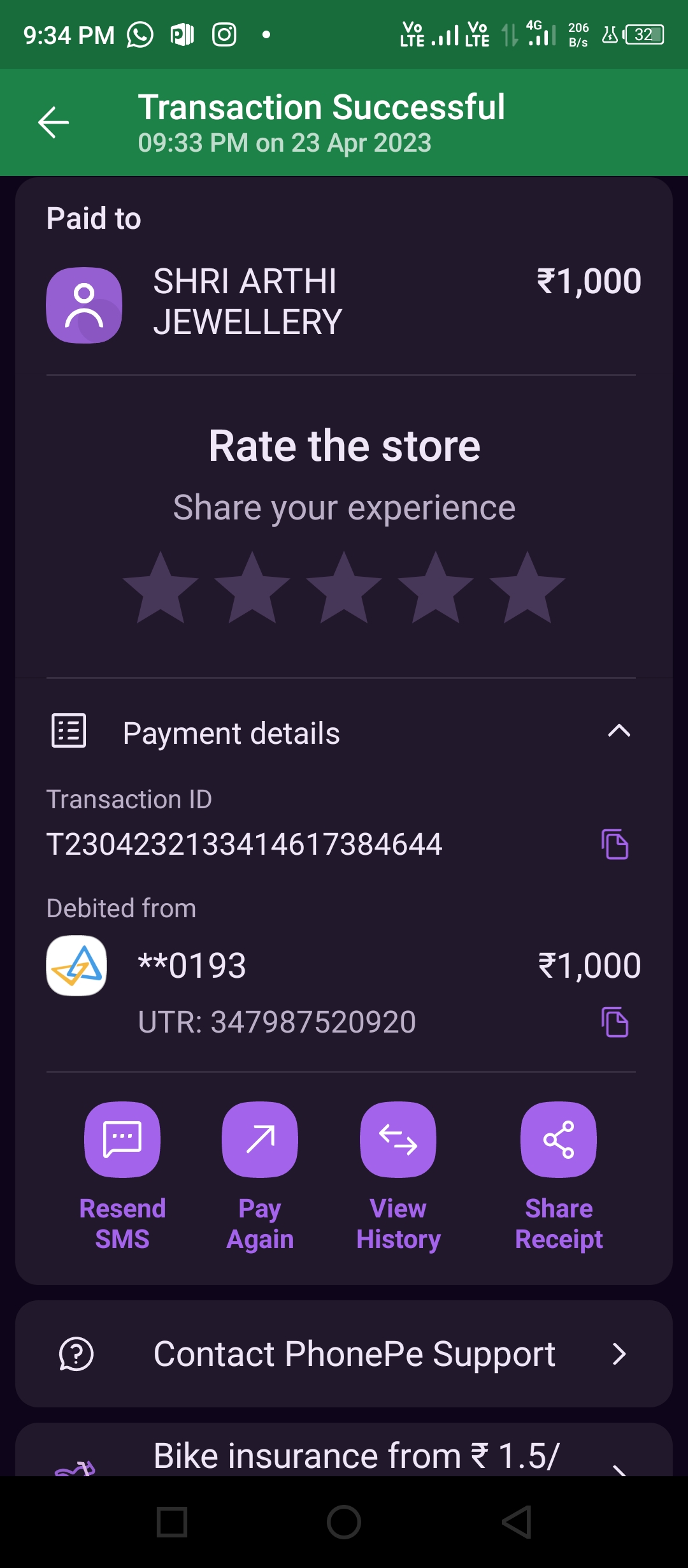Tap Pay Again

tap(260, 1177)
